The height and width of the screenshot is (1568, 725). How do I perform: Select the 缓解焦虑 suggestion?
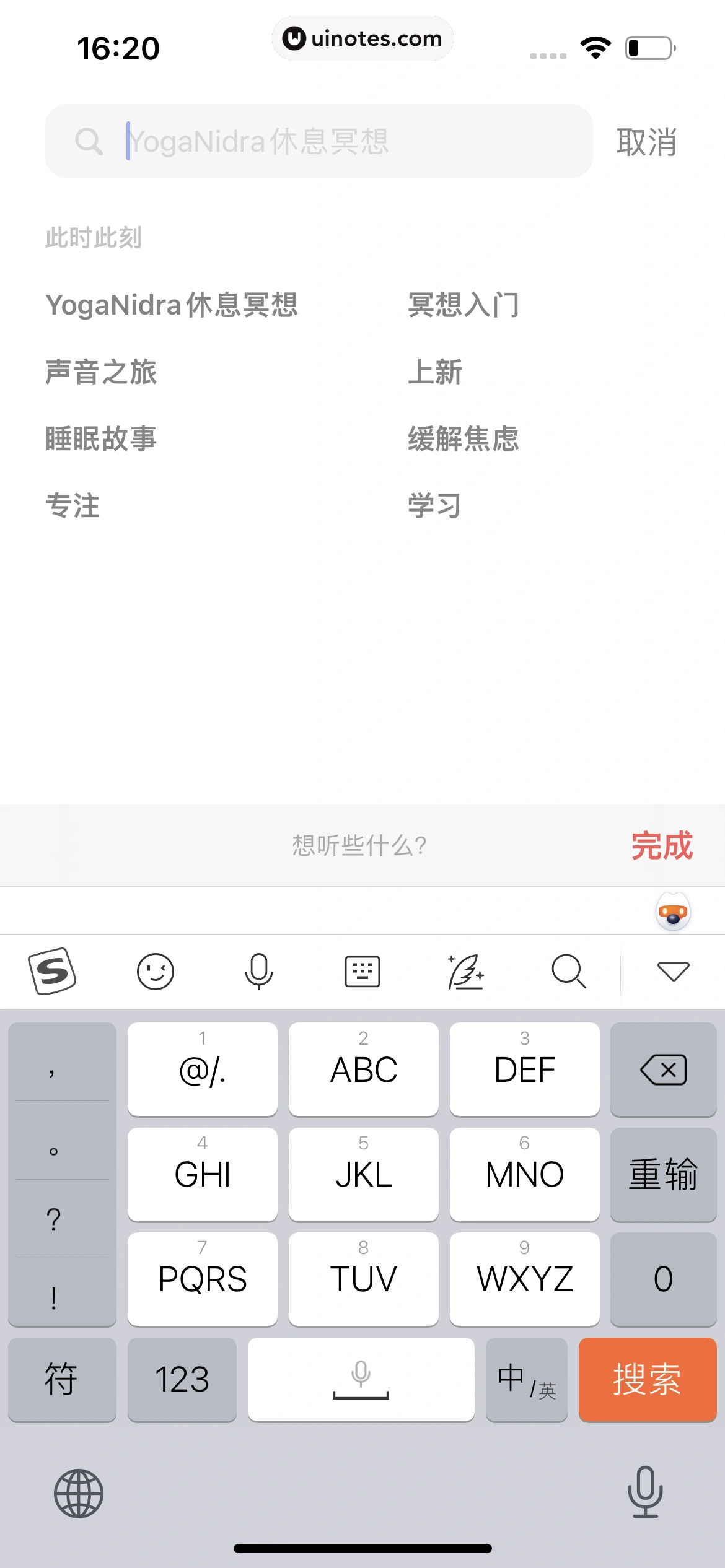(x=464, y=438)
